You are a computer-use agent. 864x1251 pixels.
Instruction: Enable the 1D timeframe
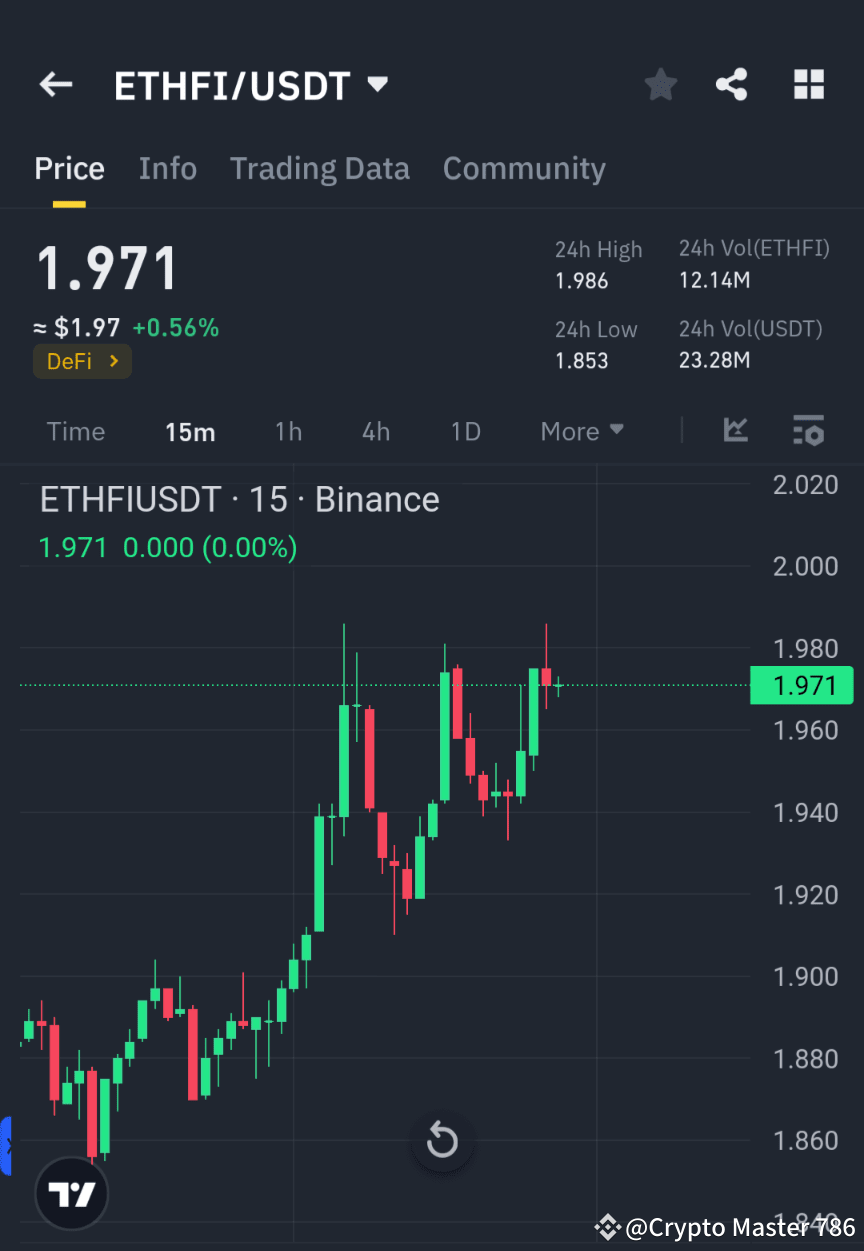point(465,431)
